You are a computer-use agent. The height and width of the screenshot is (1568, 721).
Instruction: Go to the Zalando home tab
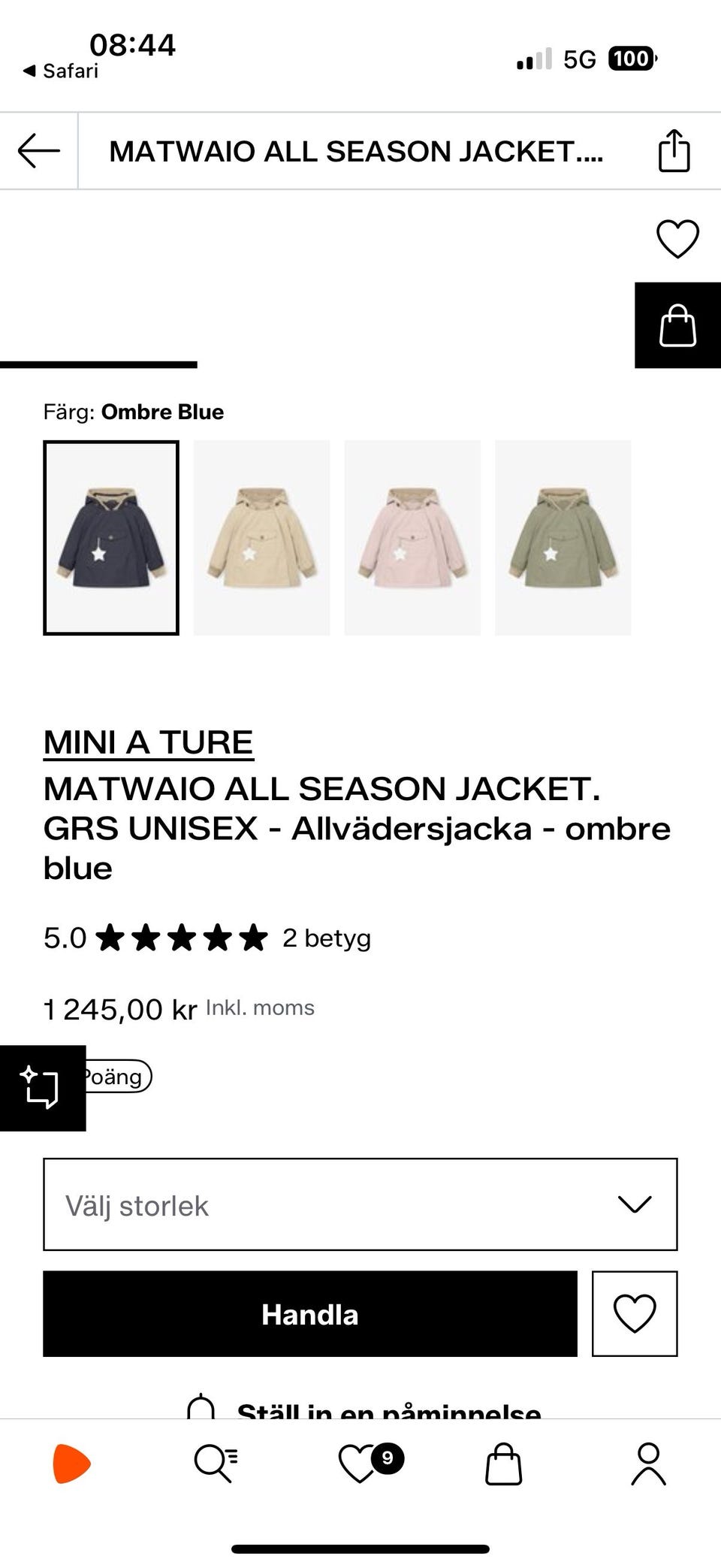coord(71,1464)
